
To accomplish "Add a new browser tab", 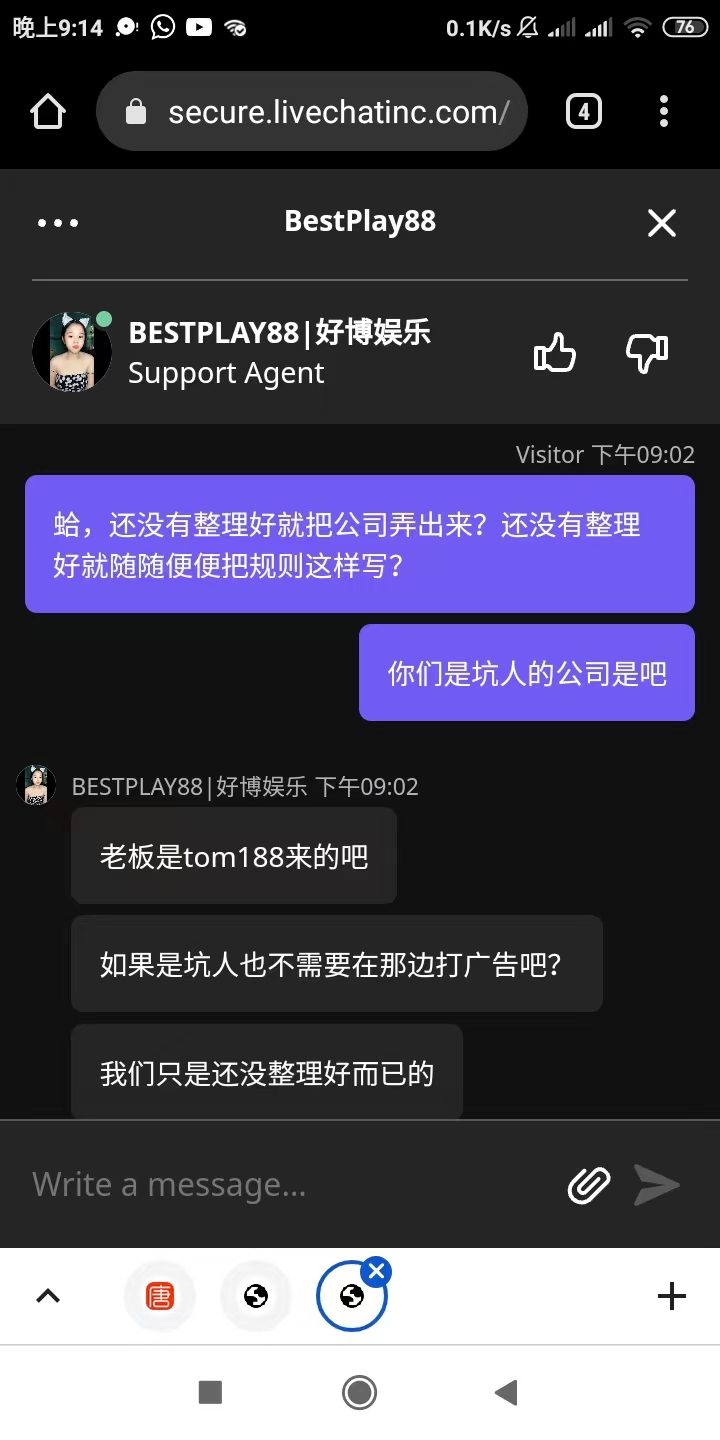I will pyautogui.click(x=672, y=1297).
